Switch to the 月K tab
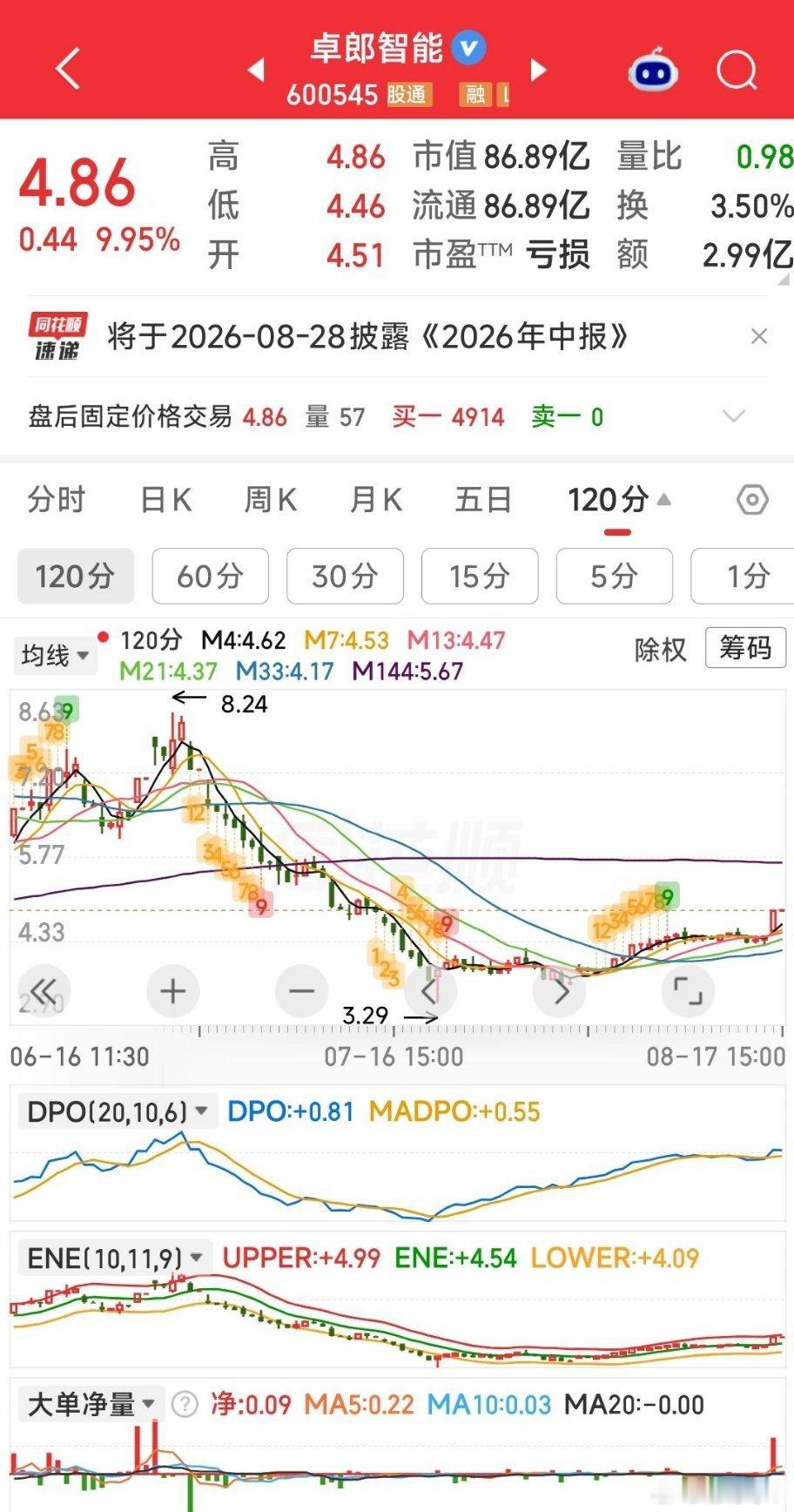The height and width of the screenshot is (1512, 794). (376, 500)
